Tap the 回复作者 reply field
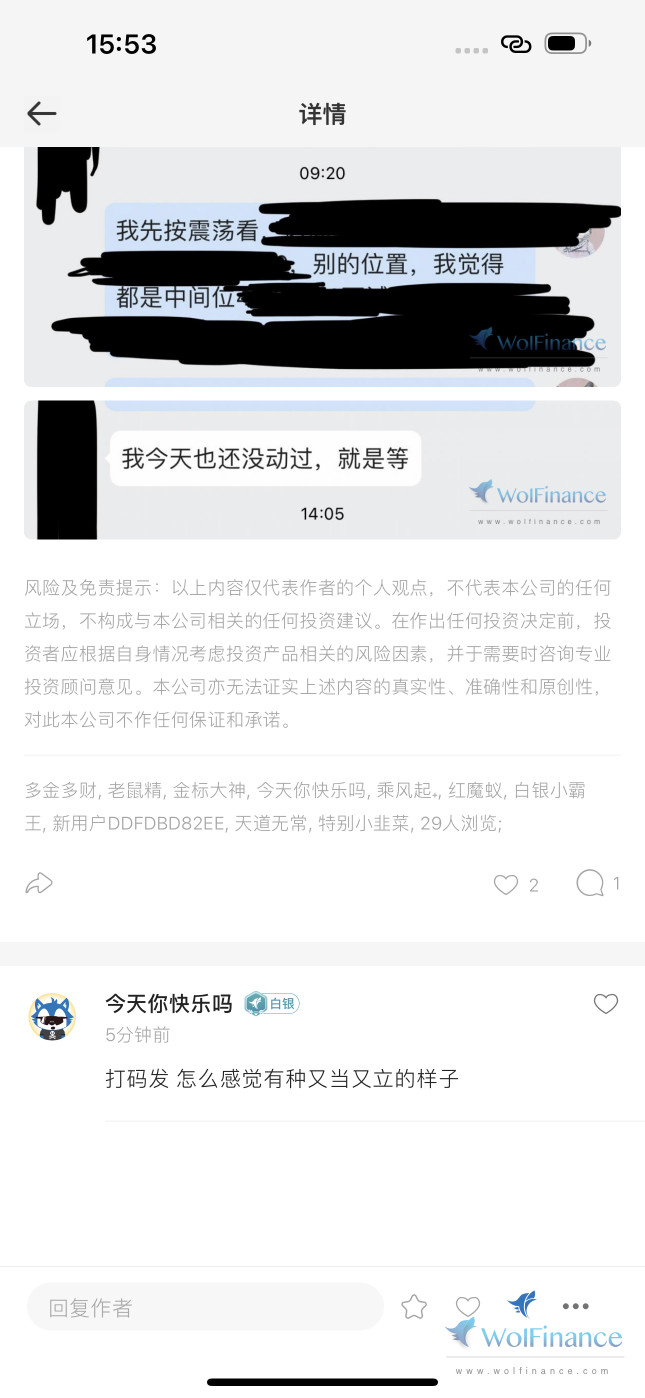Screen dimensions: 645x1398 (205, 1307)
